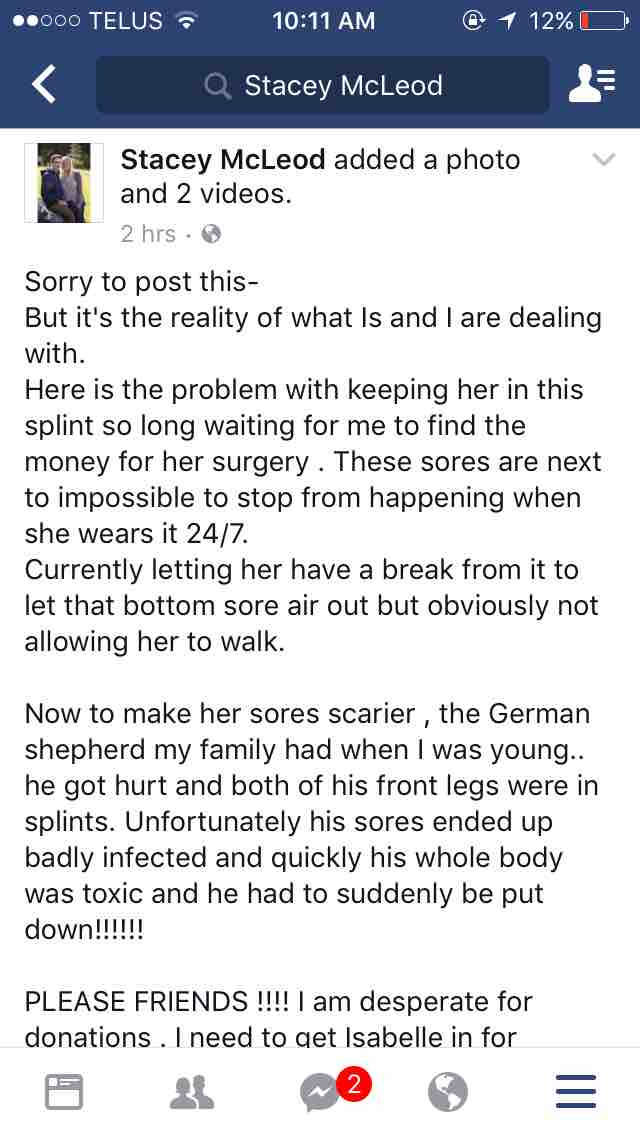Open the More menu tab
Screen dimensions: 640x1136
[575, 1091]
